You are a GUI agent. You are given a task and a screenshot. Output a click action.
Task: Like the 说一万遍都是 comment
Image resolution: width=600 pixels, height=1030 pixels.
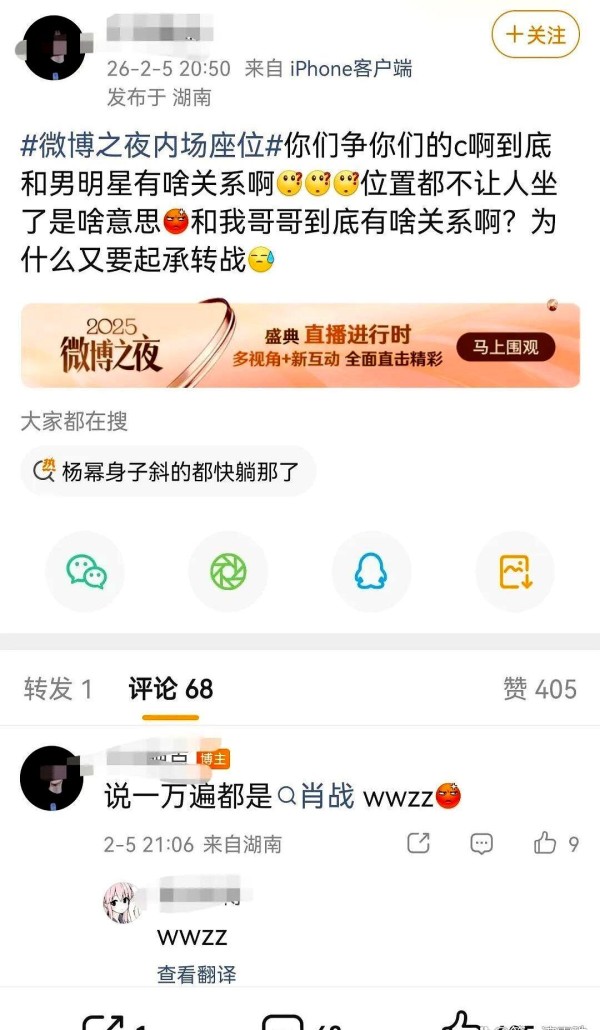pos(546,844)
